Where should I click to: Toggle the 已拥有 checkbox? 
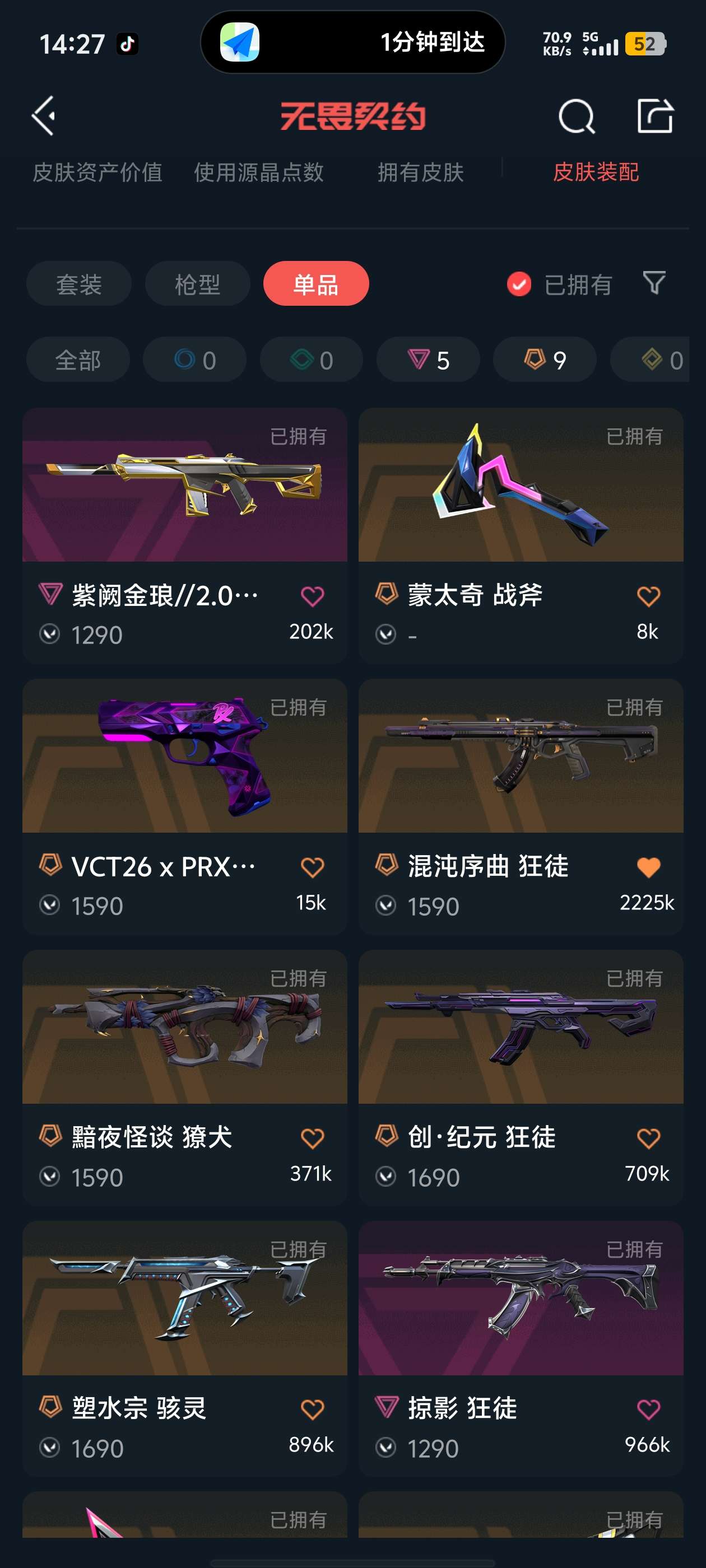coord(519,284)
